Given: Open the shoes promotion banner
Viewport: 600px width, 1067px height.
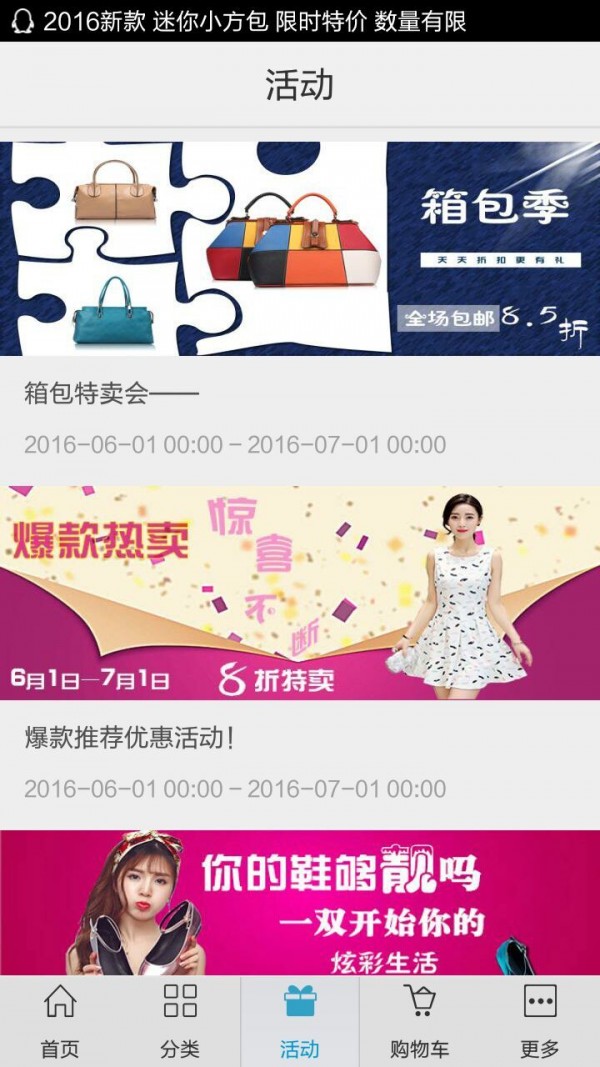Looking at the screenshot, I should point(300,902).
